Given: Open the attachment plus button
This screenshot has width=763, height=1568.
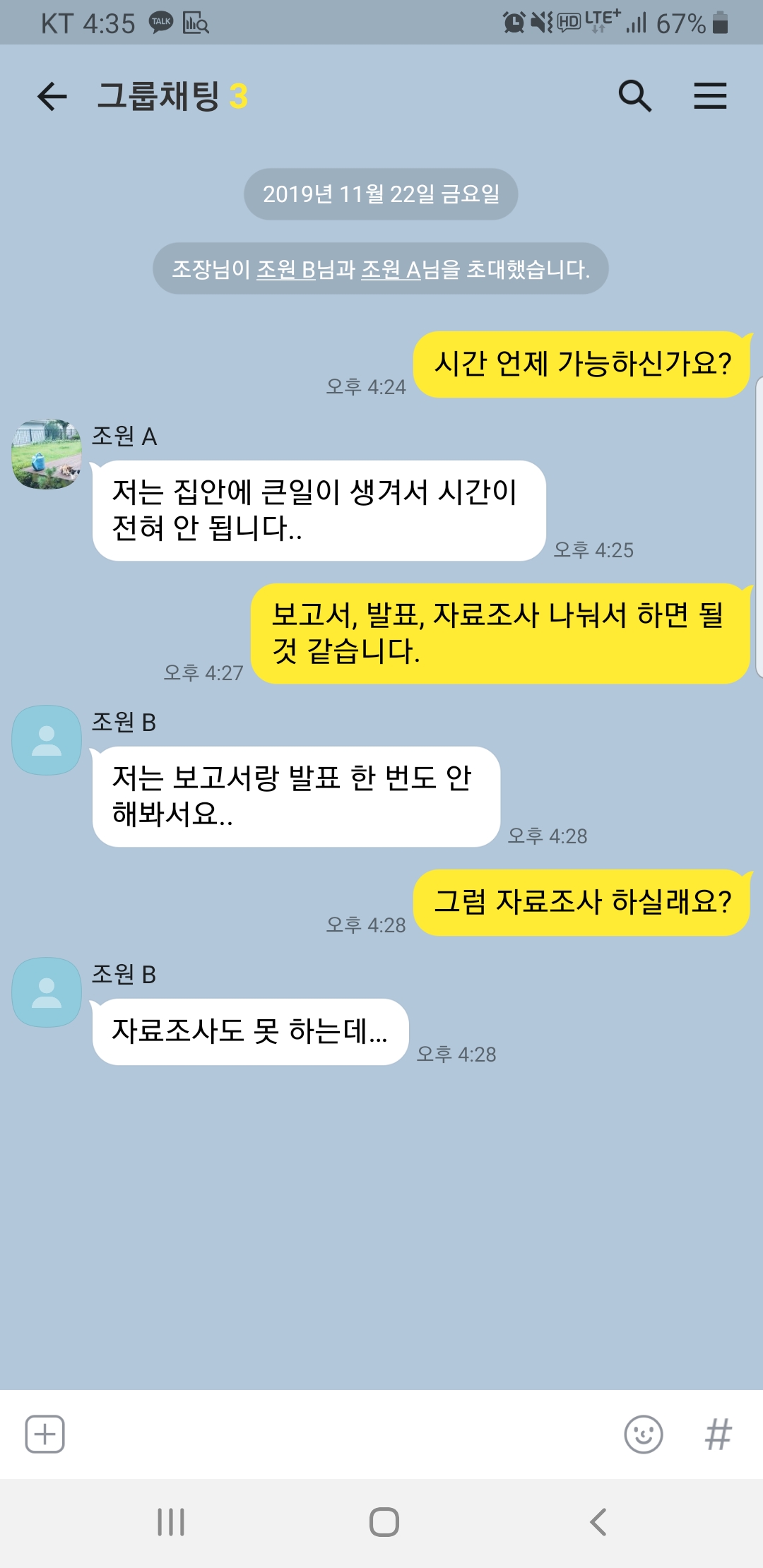Looking at the screenshot, I should [45, 1435].
